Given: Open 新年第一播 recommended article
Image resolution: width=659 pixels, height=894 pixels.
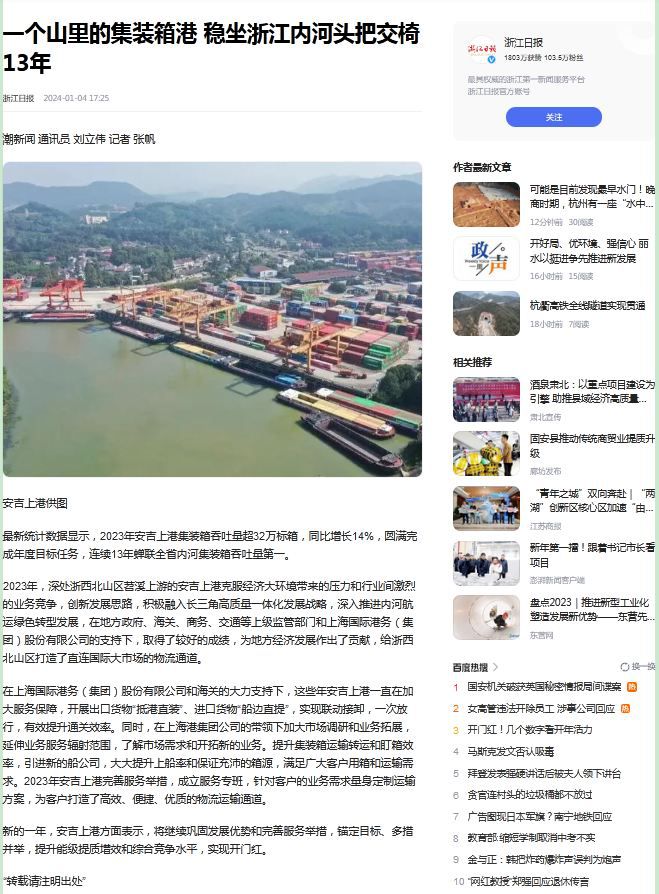Looking at the screenshot, I should [x=592, y=555].
